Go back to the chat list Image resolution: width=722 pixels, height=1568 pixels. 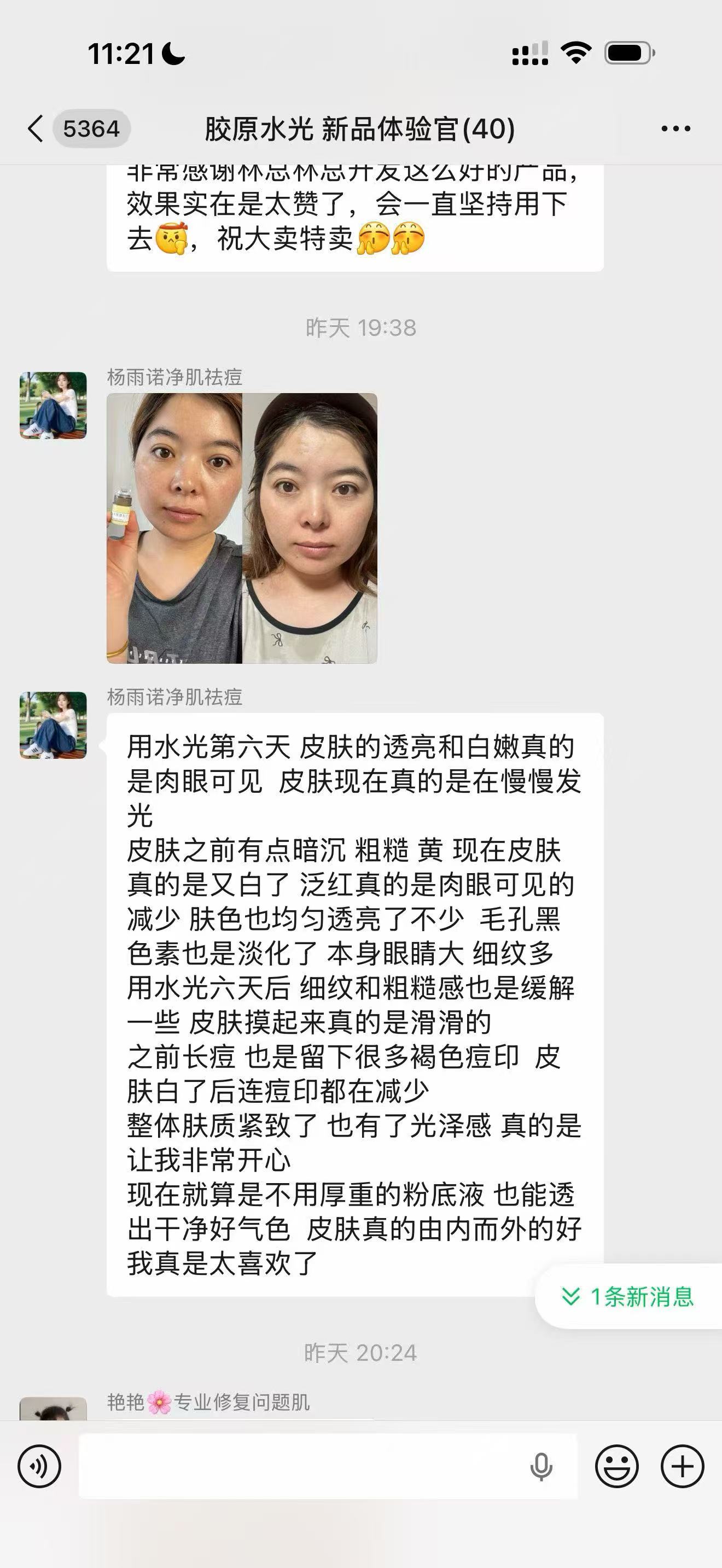click(37, 128)
